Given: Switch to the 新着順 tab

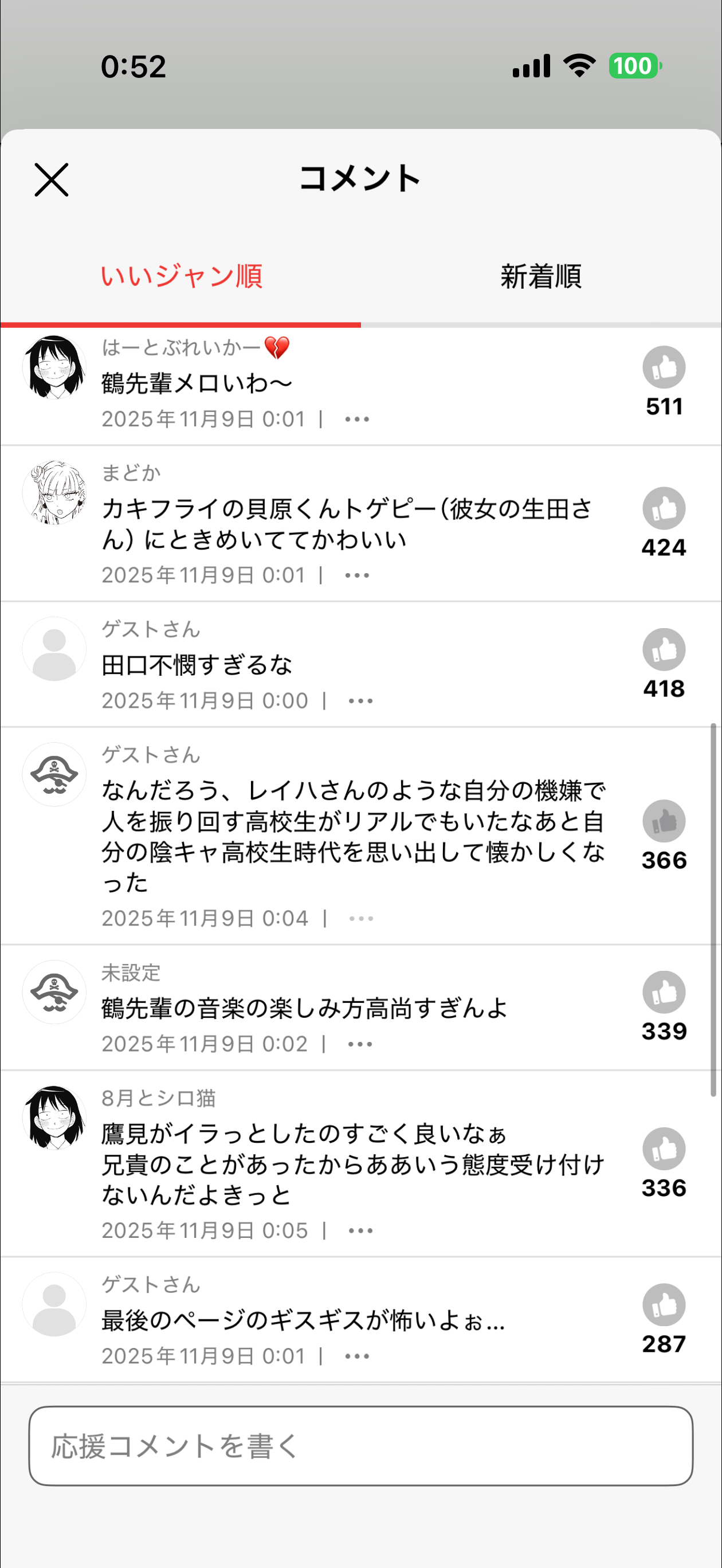Looking at the screenshot, I should click(x=540, y=276).
